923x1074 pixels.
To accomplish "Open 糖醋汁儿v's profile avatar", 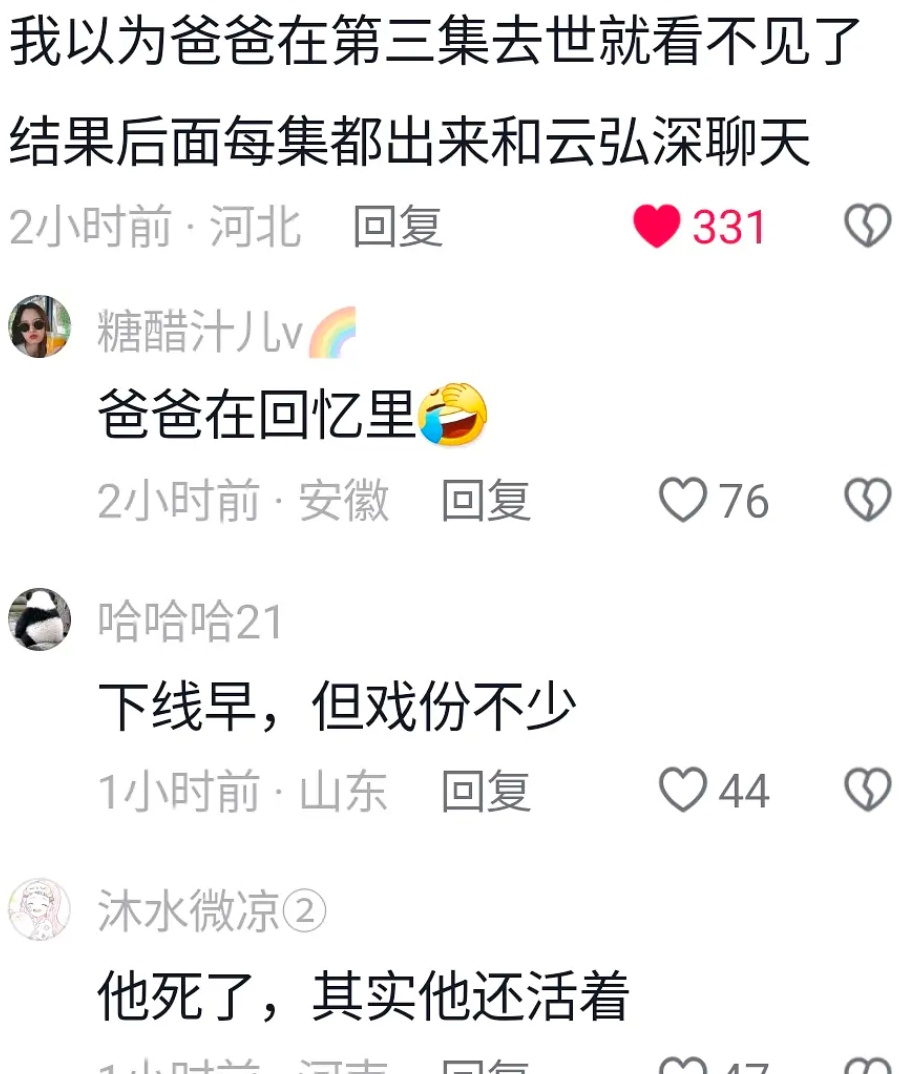I will click(40, 327).
